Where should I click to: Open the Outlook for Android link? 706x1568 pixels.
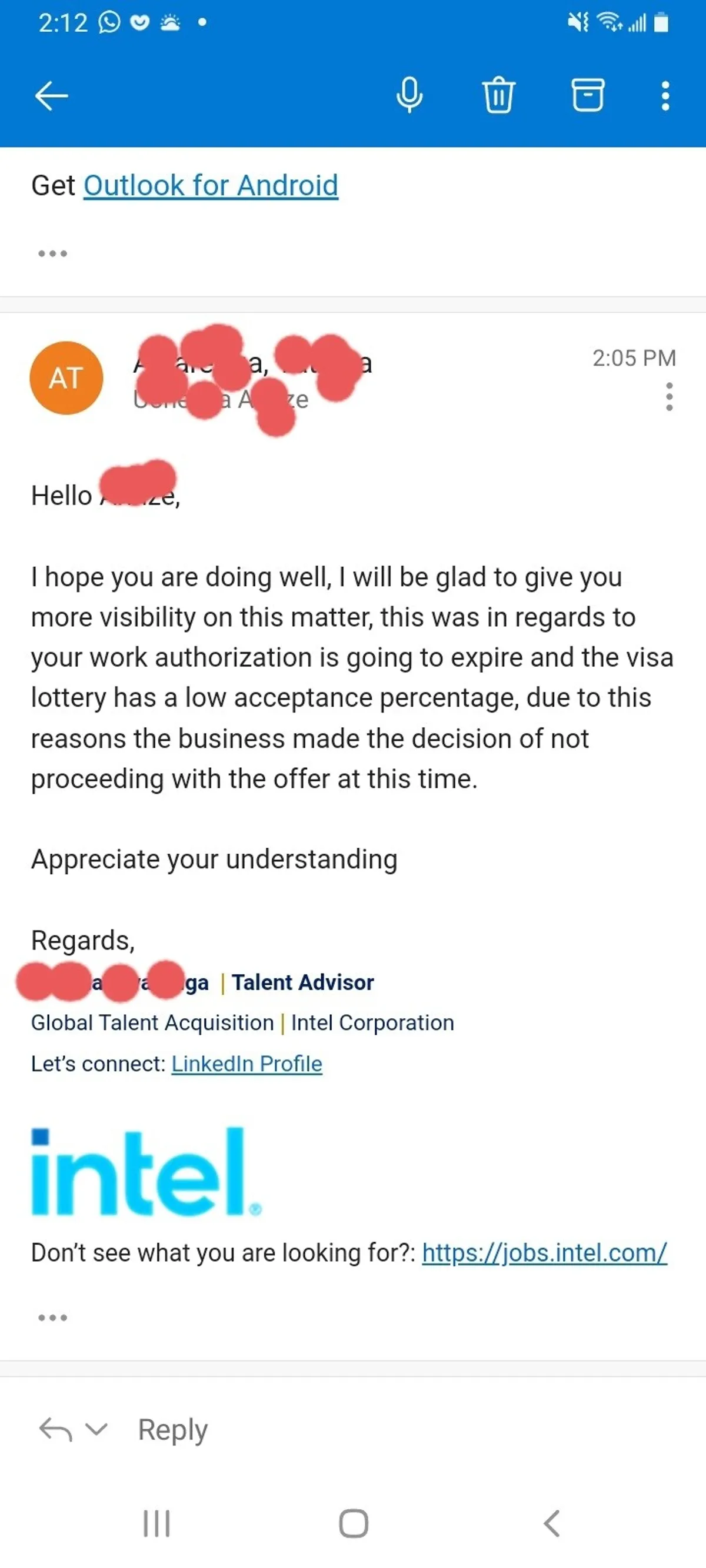click(211, 186)
